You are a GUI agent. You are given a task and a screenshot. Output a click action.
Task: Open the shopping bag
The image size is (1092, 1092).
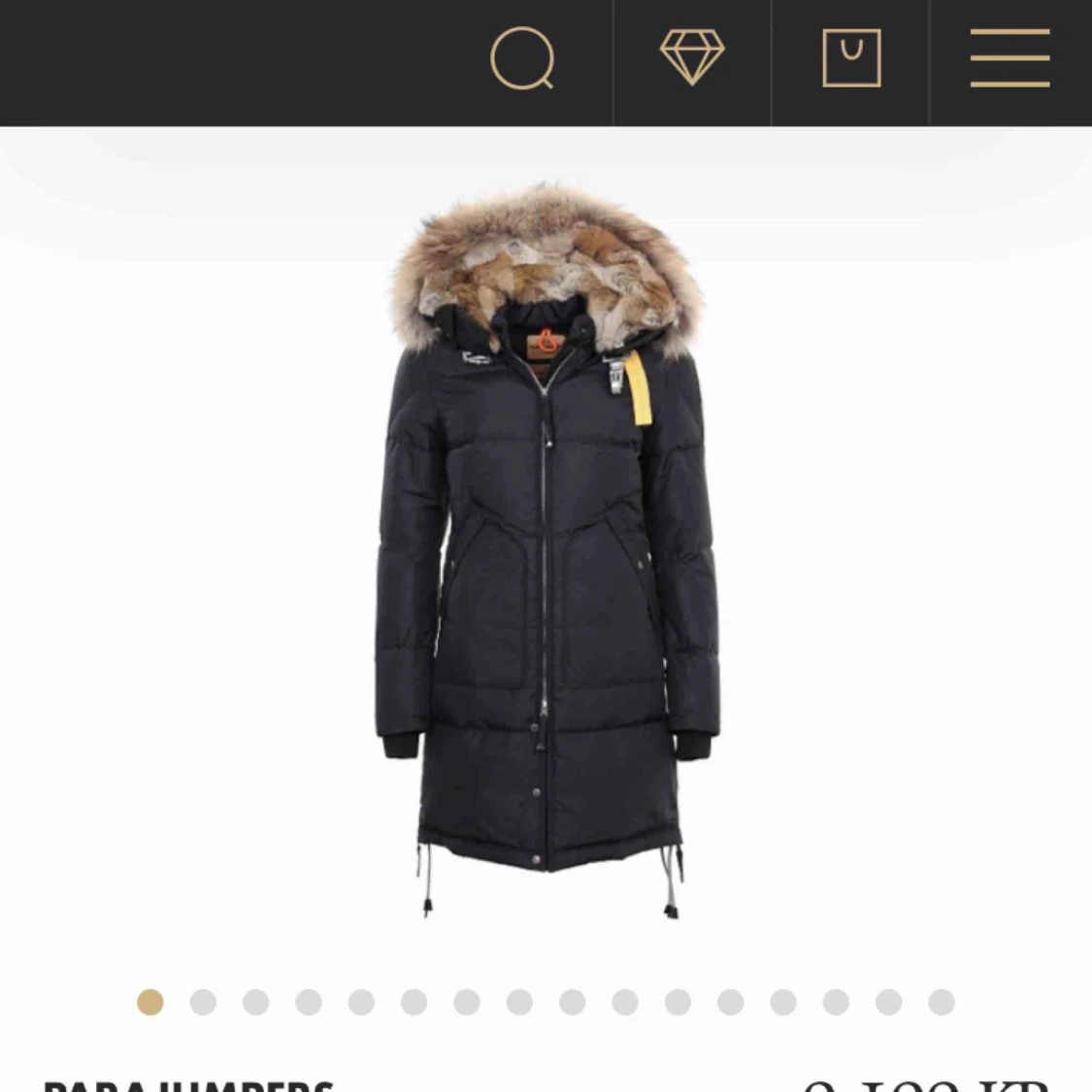851,57
